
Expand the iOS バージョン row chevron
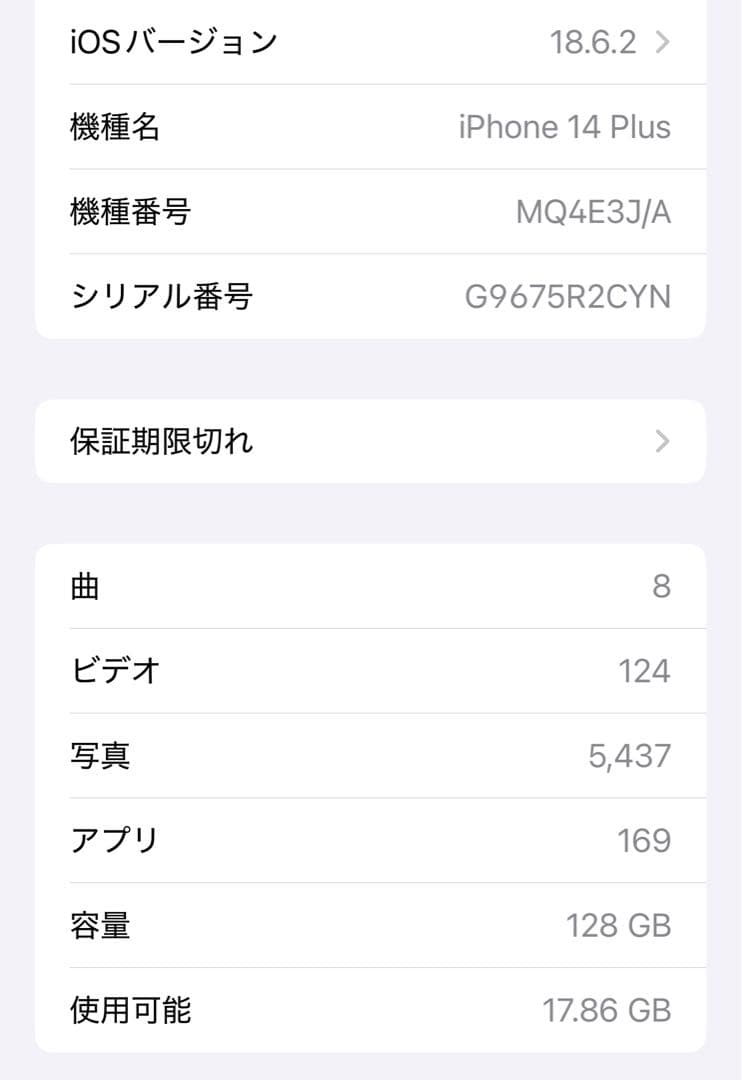[x=660, y=42]
